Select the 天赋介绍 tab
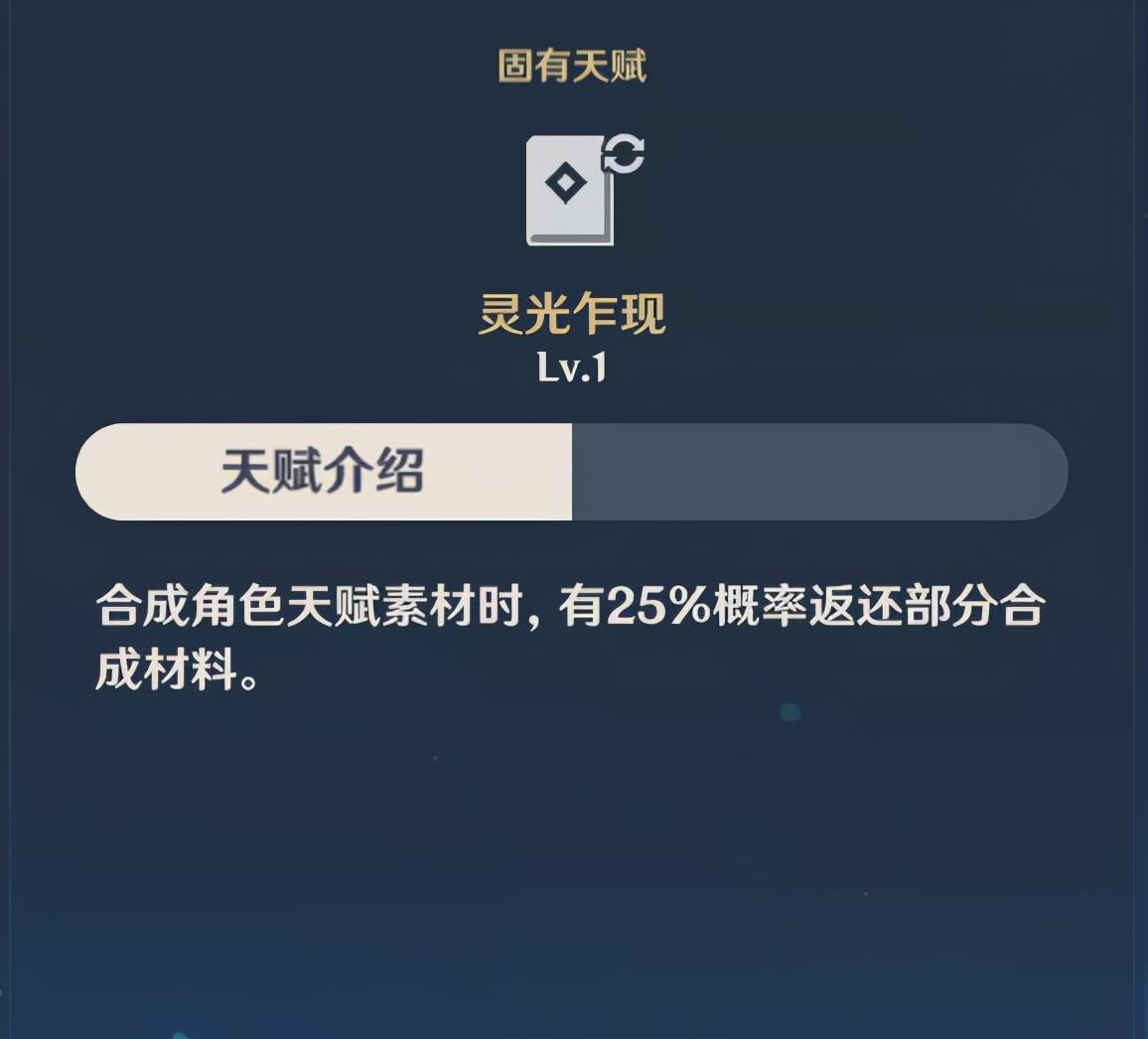Screen dimensions: 1148x1039 tap(324, 472)
